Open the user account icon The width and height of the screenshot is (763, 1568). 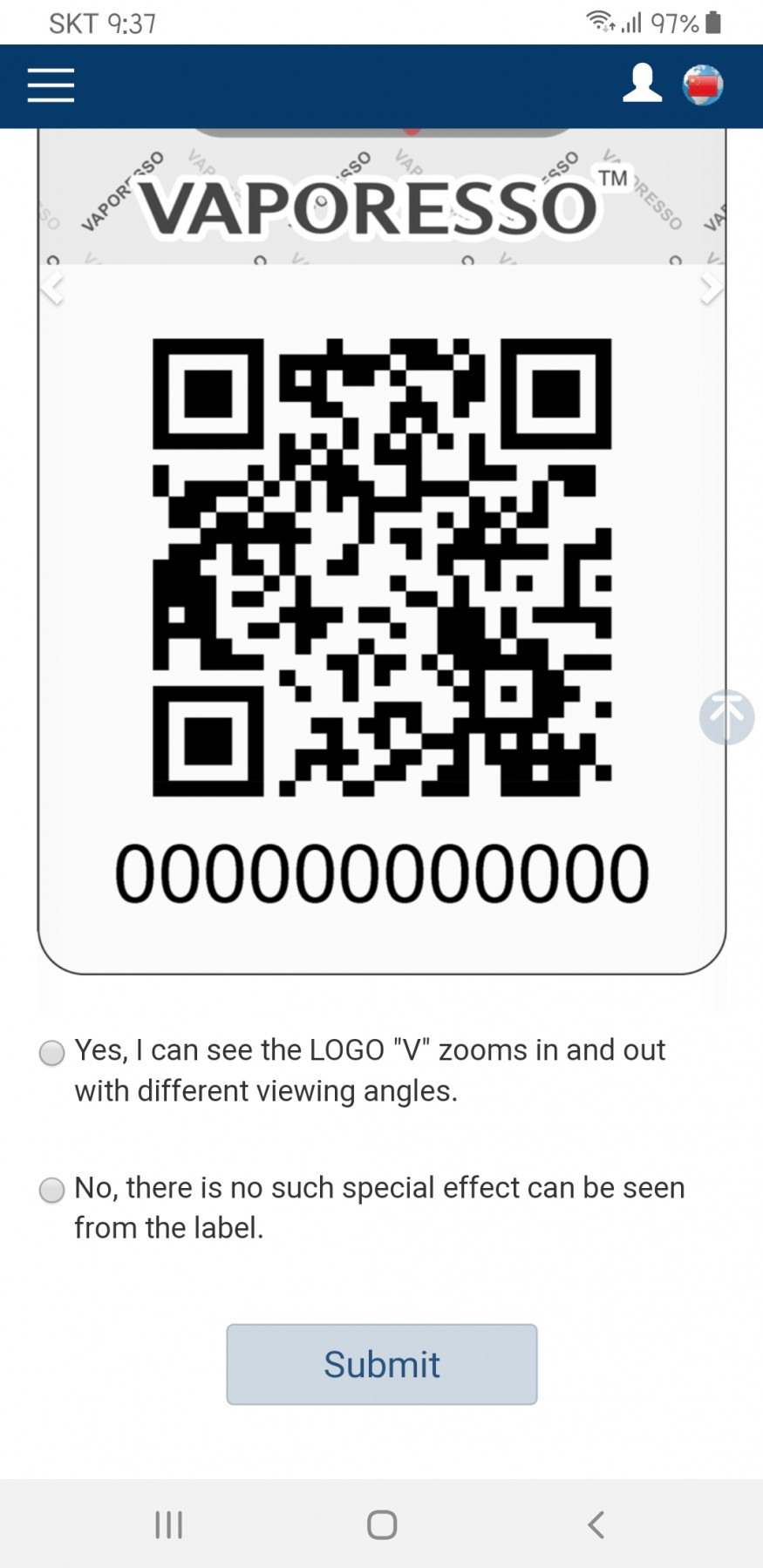642,84
